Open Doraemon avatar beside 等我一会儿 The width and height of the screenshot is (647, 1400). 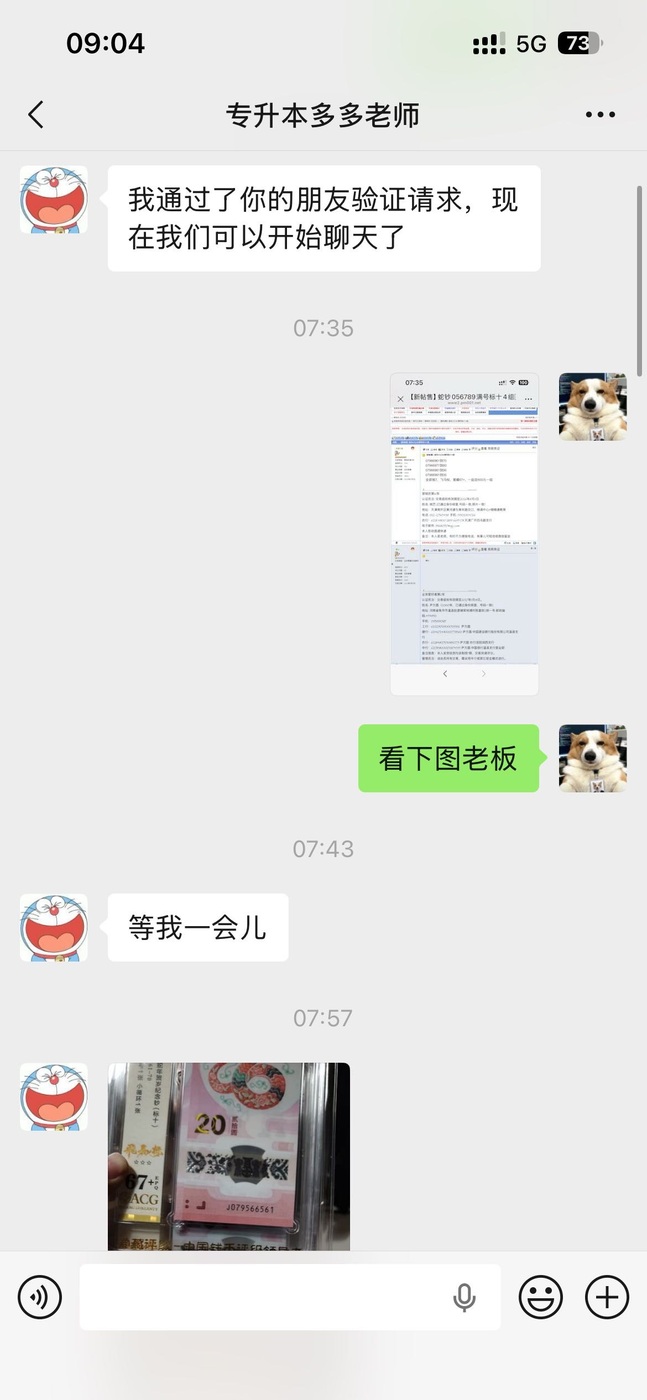54,928
